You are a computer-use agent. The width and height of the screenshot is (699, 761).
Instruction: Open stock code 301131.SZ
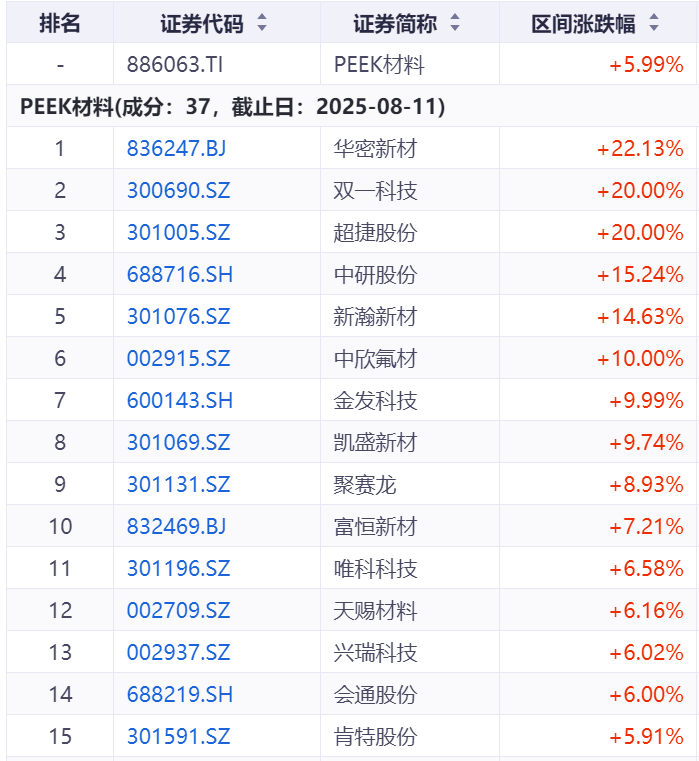coord(178,485)
